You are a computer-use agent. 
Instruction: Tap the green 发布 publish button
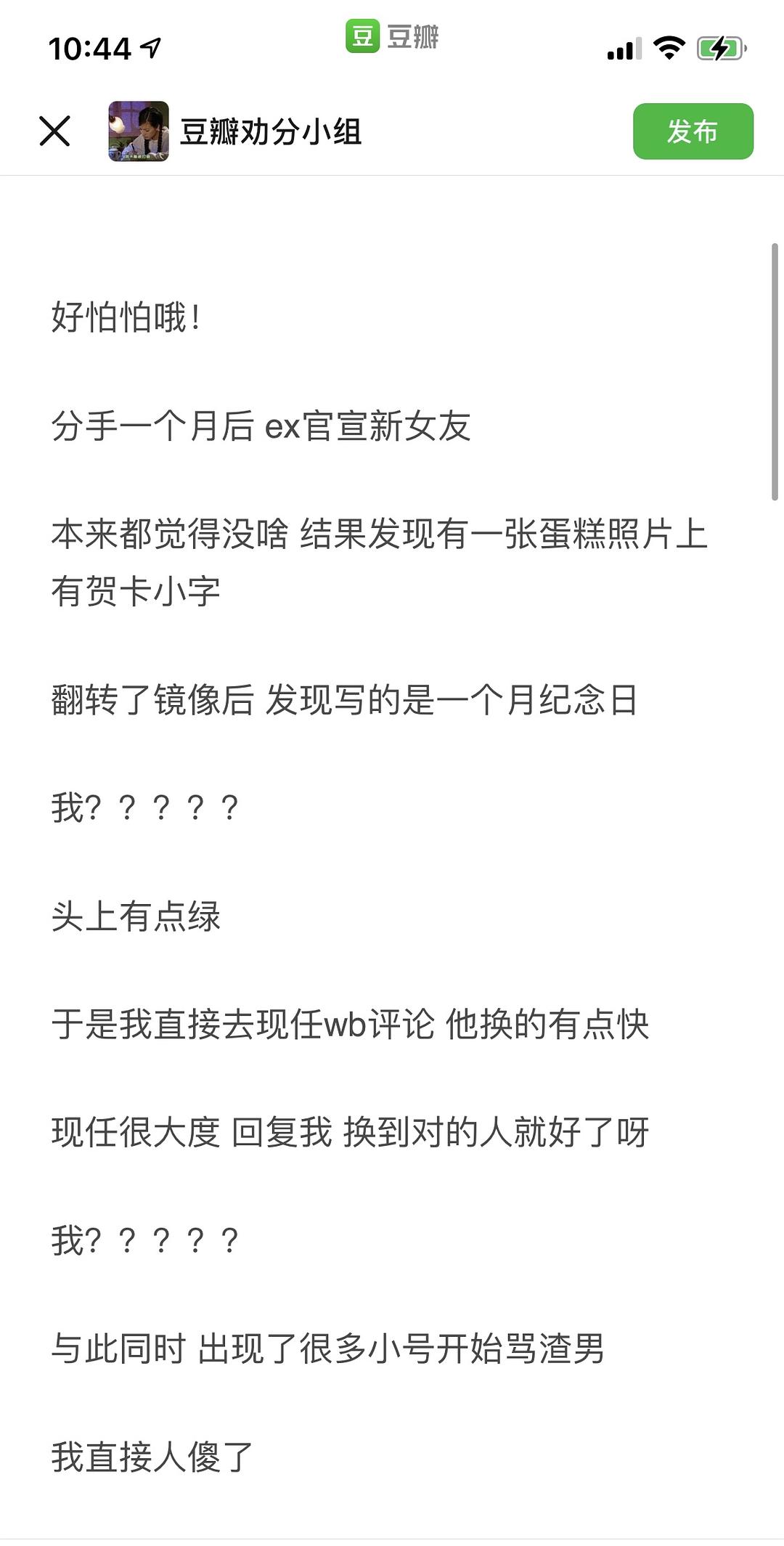click(x=693, y=131)
